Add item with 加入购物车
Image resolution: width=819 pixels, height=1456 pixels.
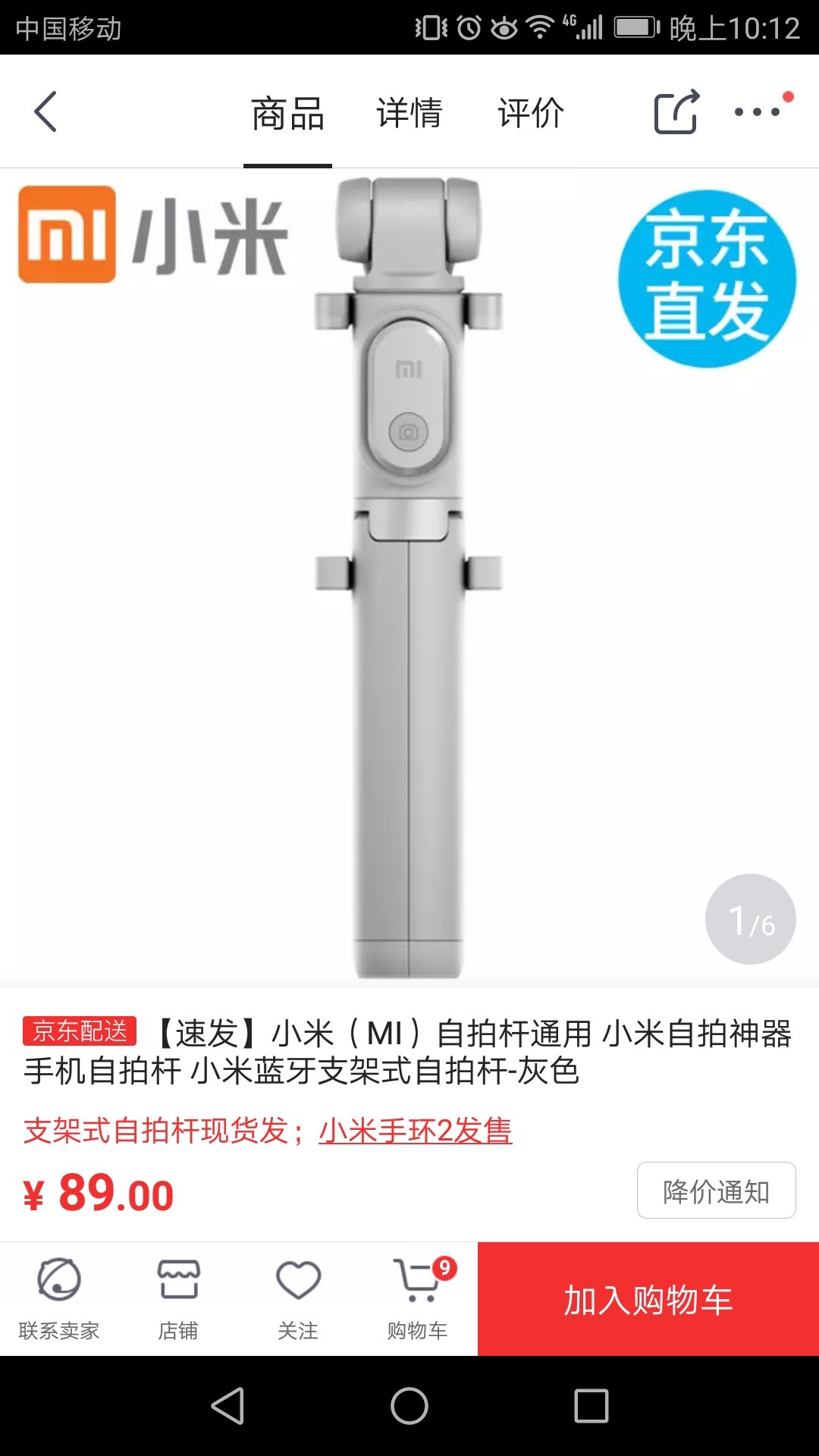(x=648, y=1299)
